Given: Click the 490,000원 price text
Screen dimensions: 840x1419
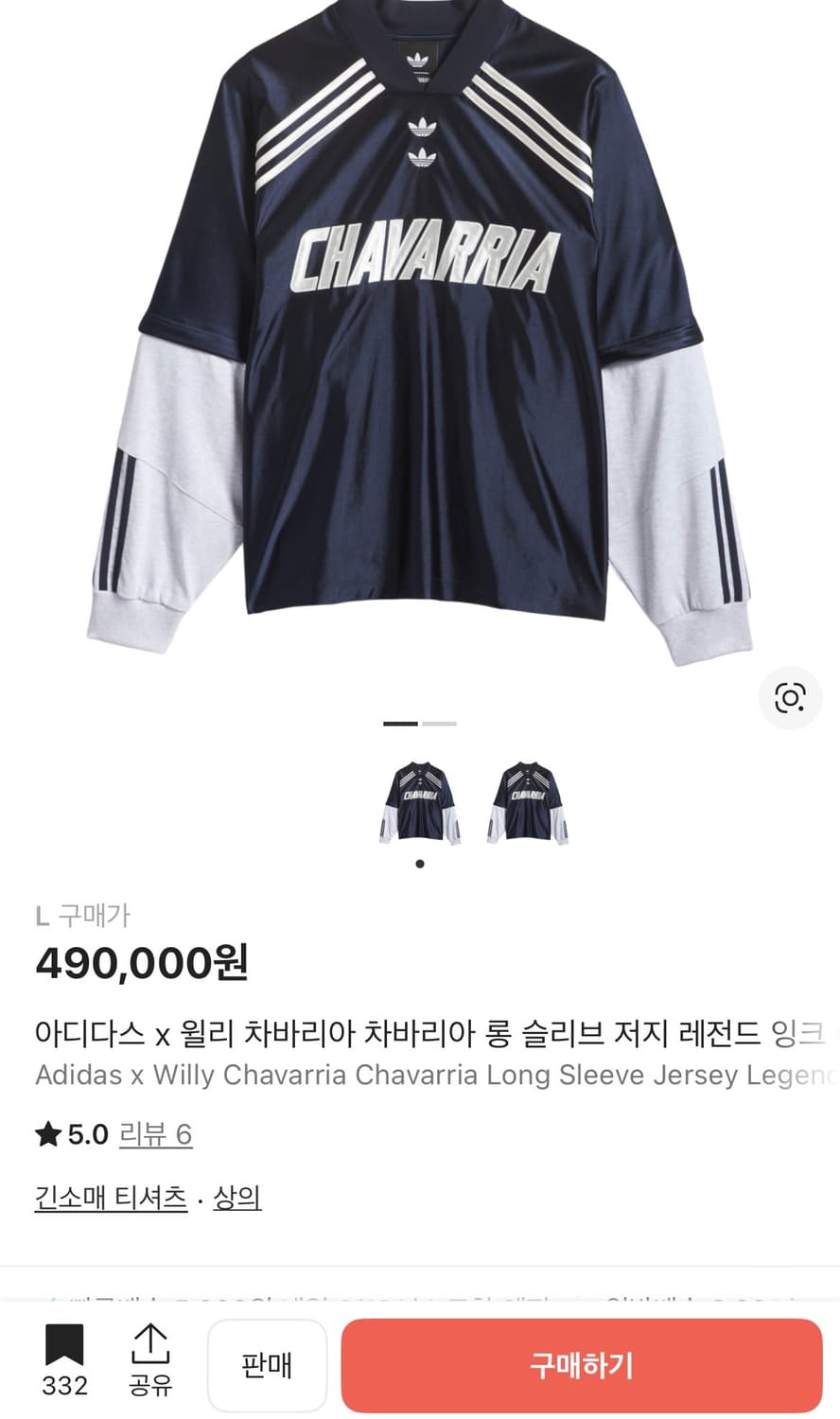Looking at the screenshot, I should click(x=138, y=962).
